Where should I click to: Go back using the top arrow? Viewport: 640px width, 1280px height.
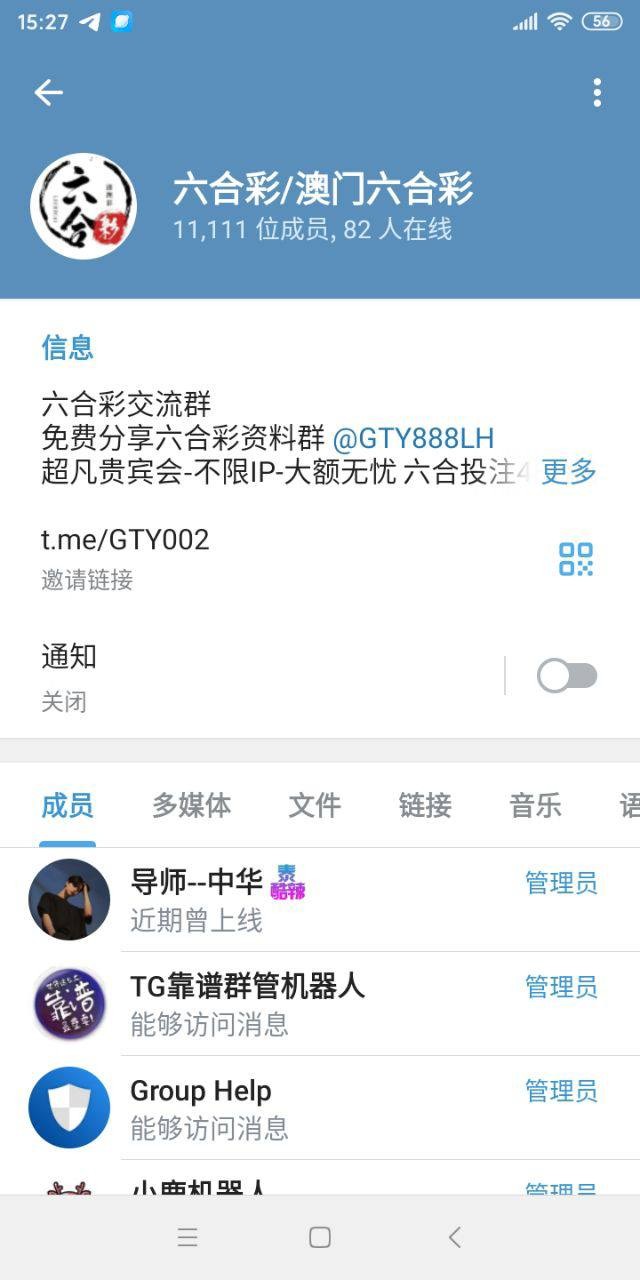click(48, 93)
